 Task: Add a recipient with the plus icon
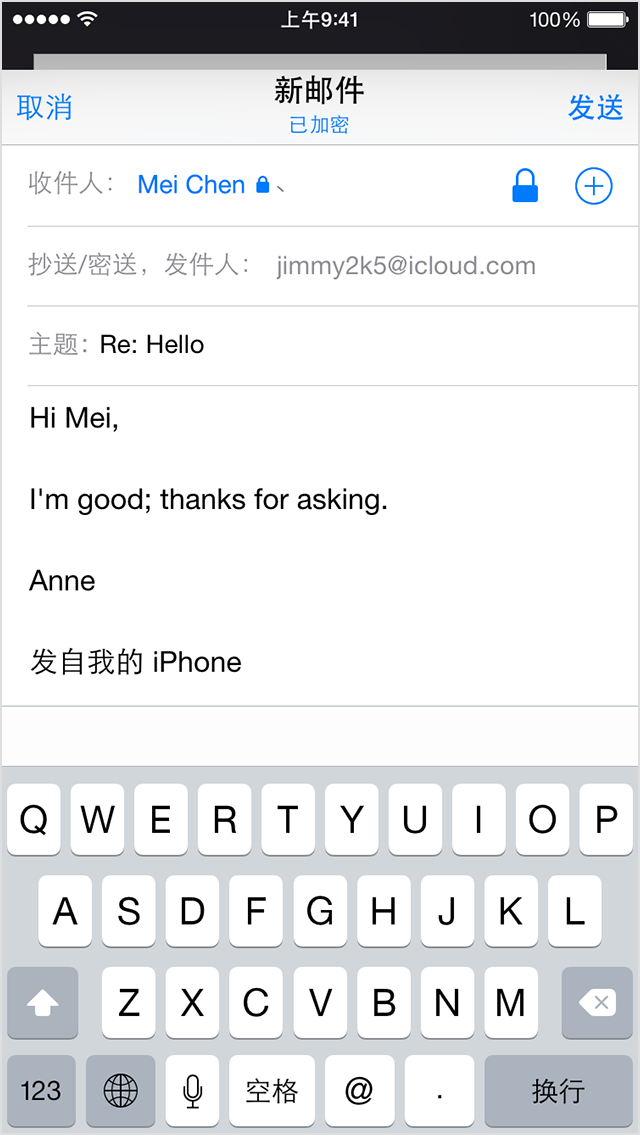point(593,186)
